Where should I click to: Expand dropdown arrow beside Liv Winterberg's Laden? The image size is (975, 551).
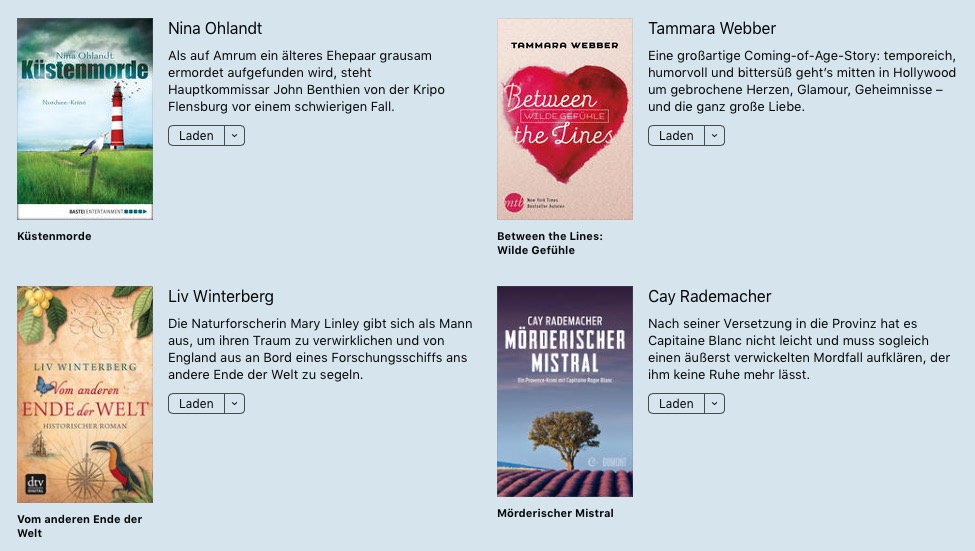click(234, 404)
